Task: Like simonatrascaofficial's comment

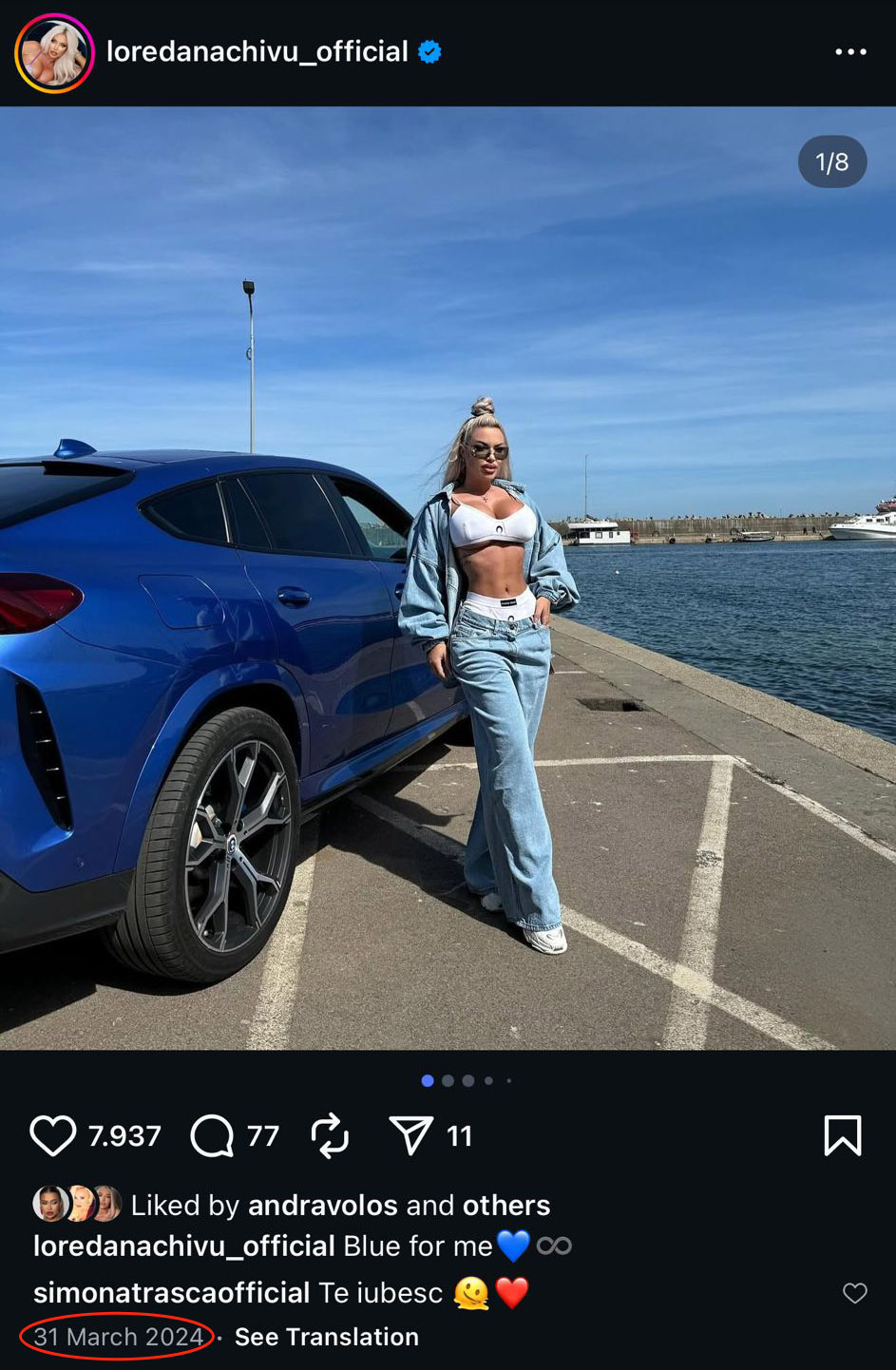Action: coord(855,1293)
